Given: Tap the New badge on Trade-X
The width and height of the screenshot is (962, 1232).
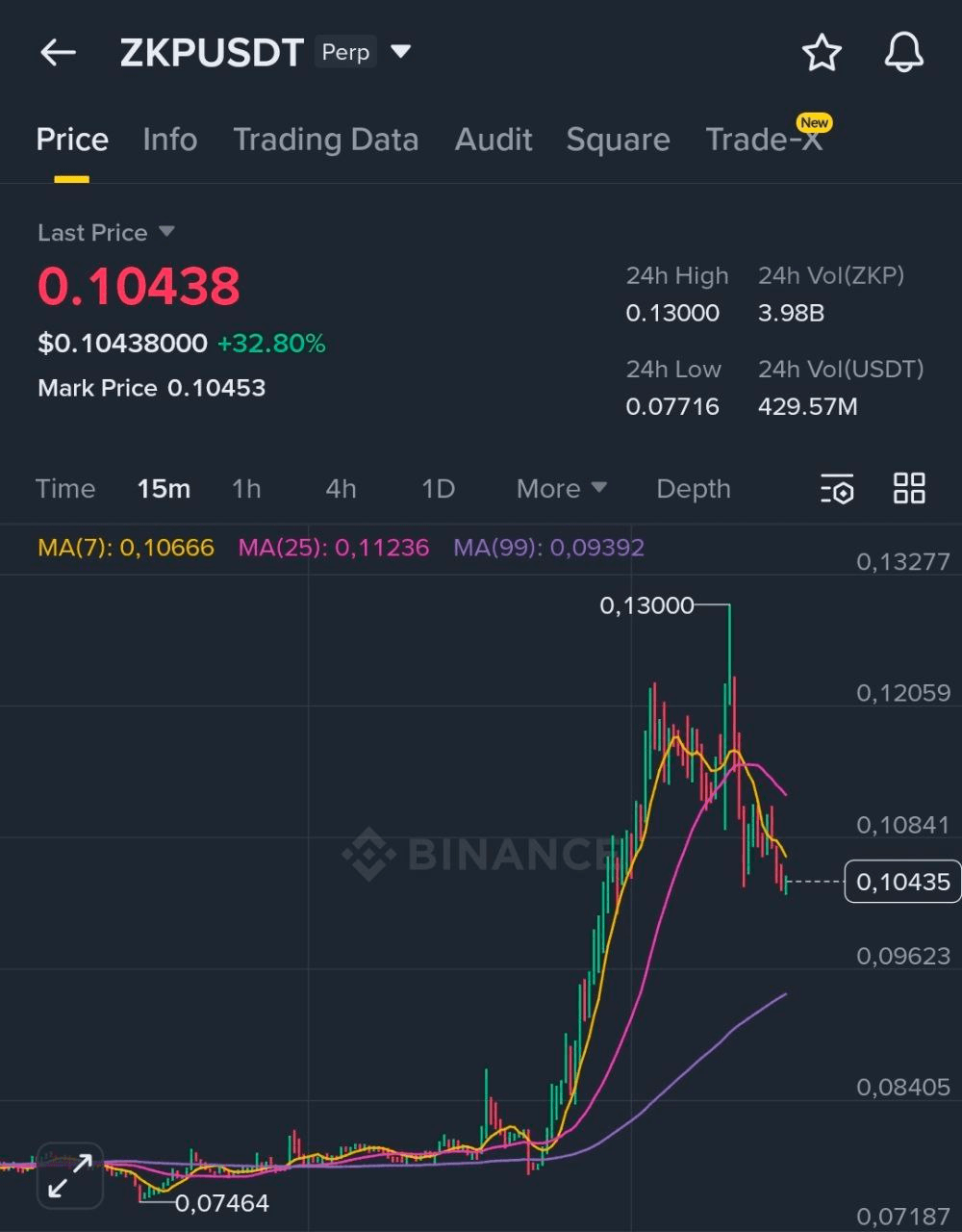Looking at the screenshot, I should (814, 122).
